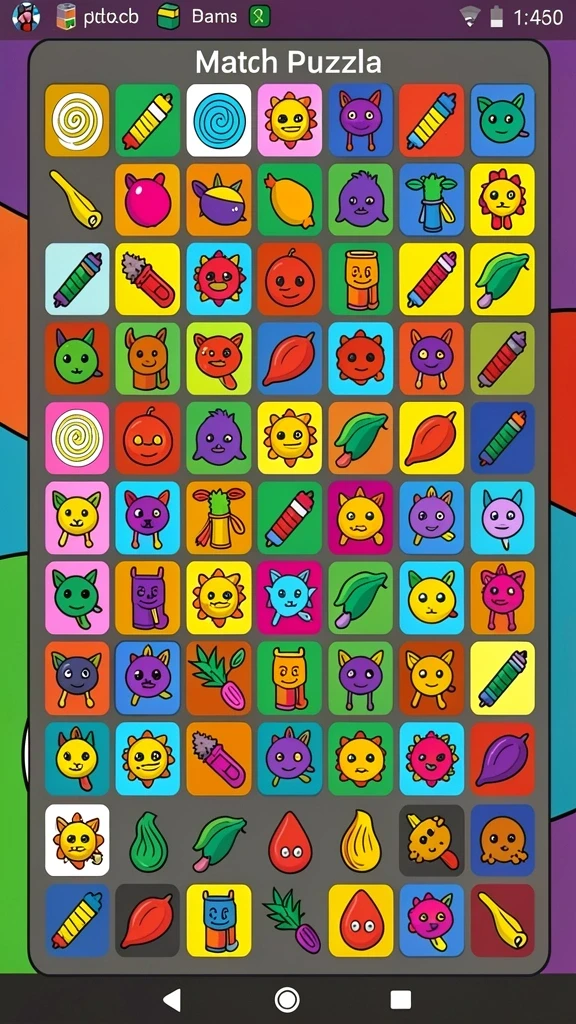576x1024 pixels.
Task: Select the red drop on gray background
Action: [x=291, y=842]
